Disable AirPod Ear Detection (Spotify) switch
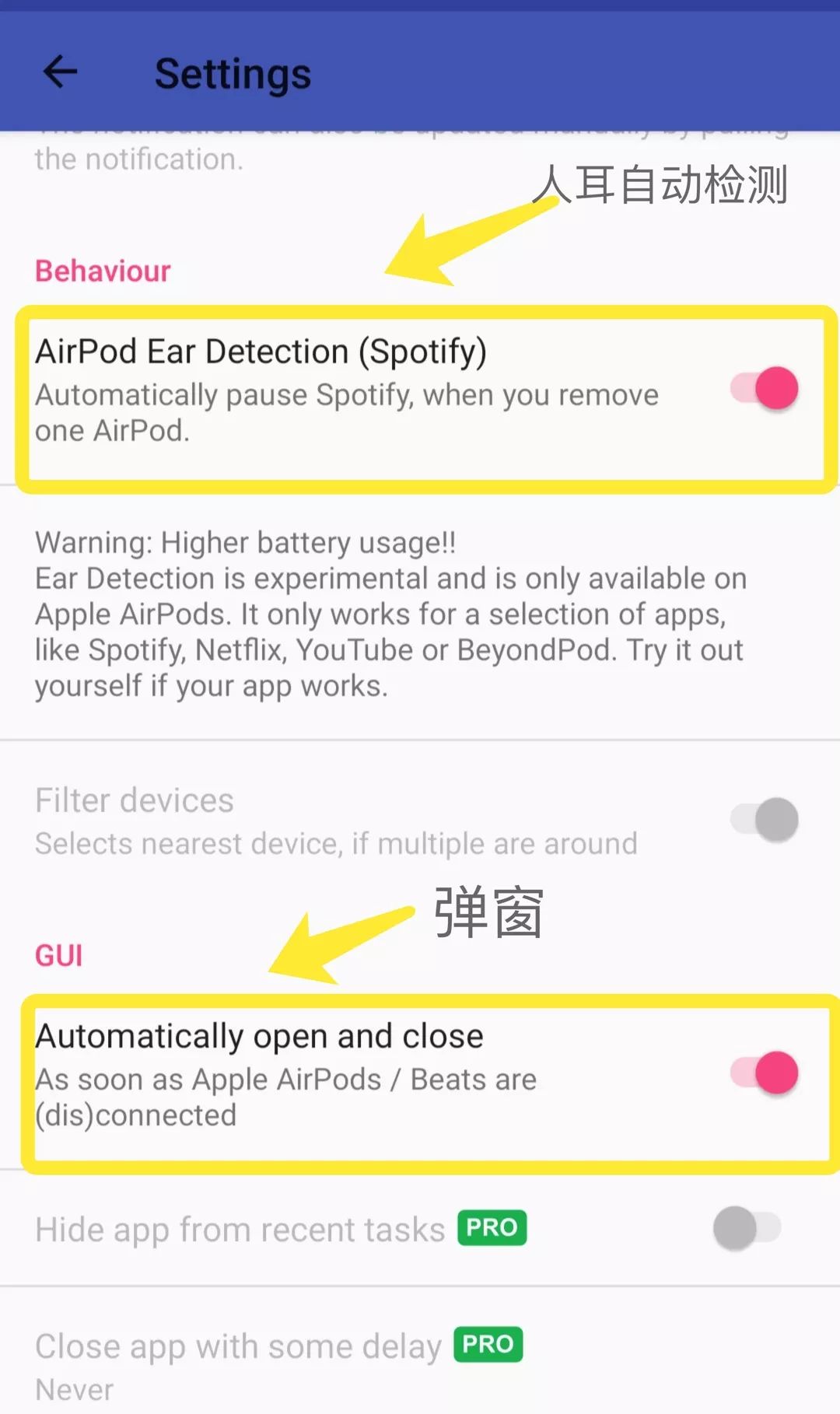This screenshot has height=1414, width=840. [x=765, y=388]
